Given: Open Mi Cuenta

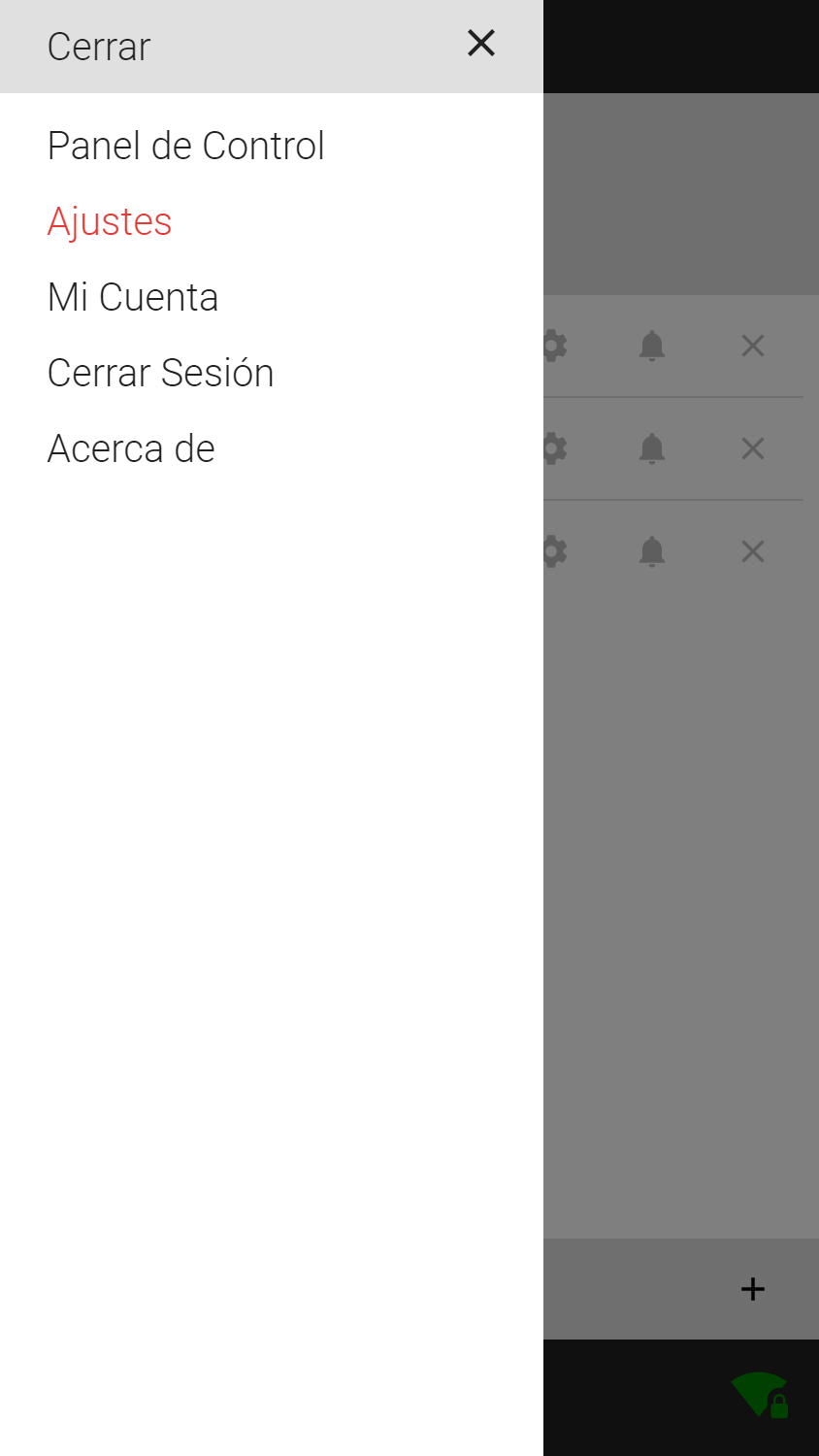Looking at the screenshot, I should click(133, 297).
